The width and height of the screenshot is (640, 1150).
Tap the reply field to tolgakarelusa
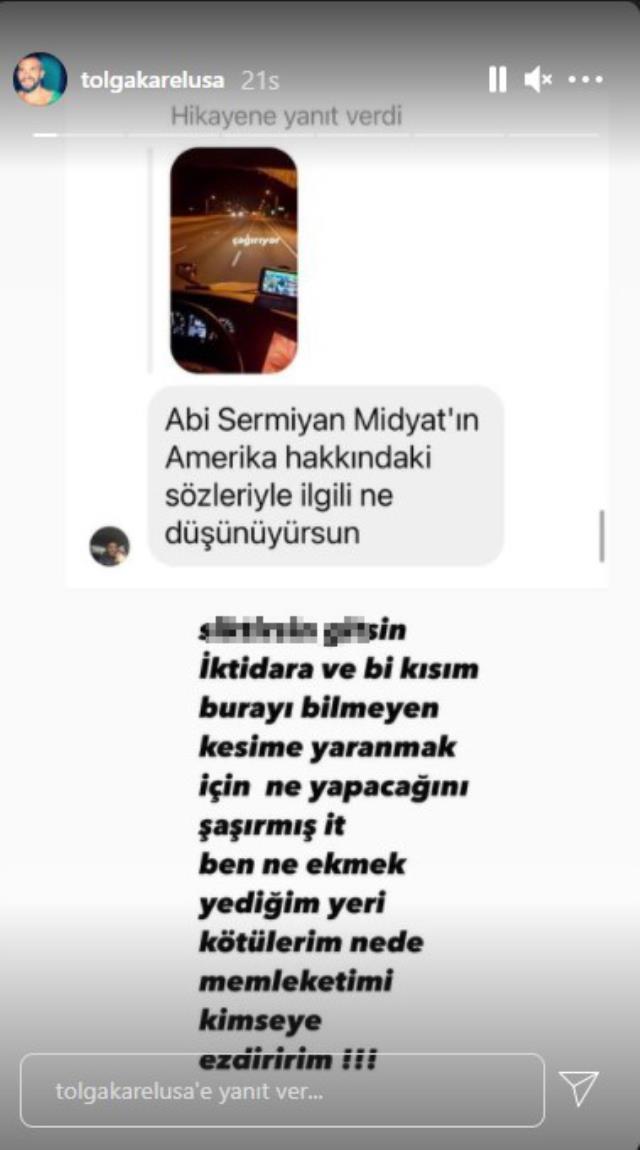coord(282,1090)
